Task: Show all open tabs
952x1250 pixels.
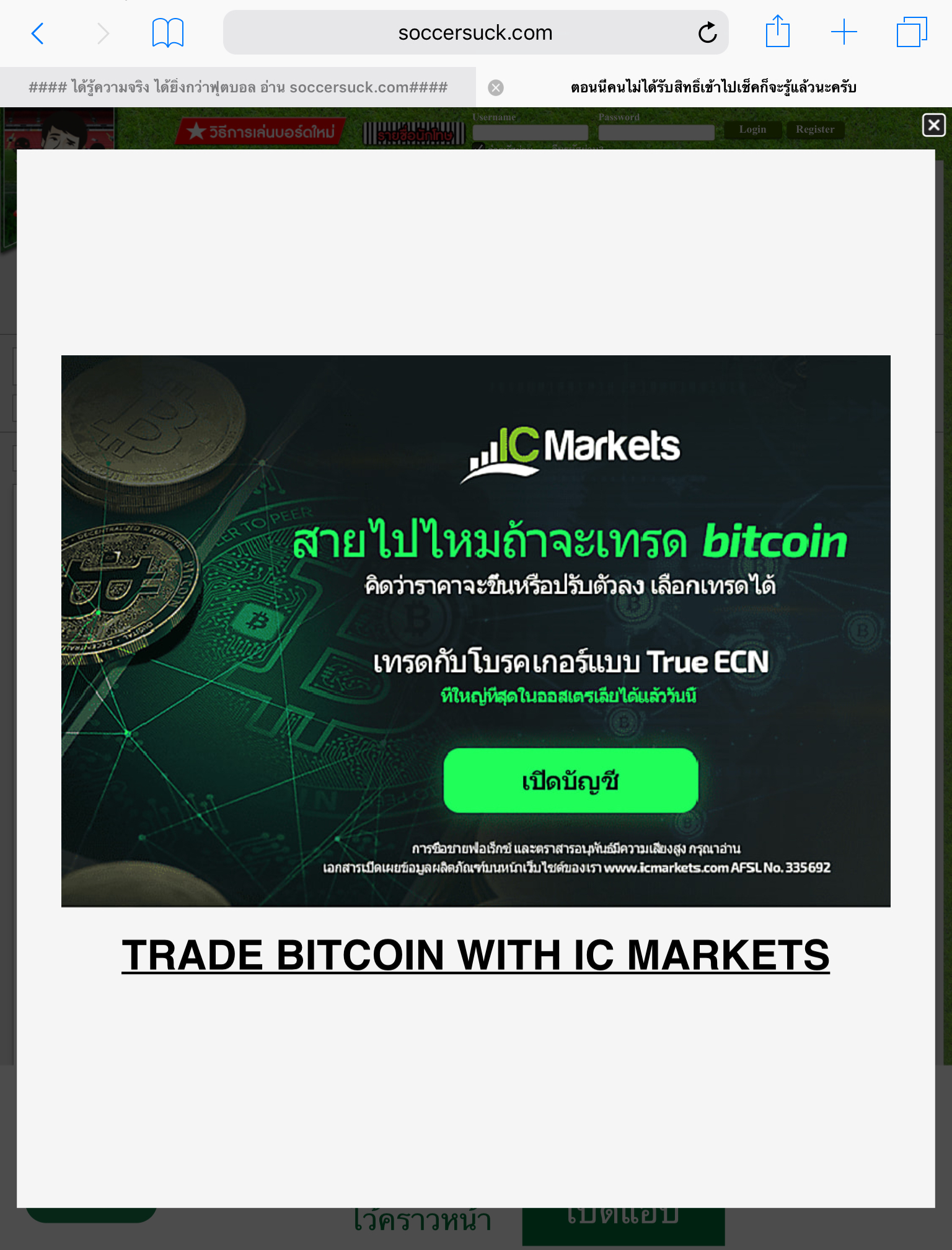Action: tap(911, 32)
